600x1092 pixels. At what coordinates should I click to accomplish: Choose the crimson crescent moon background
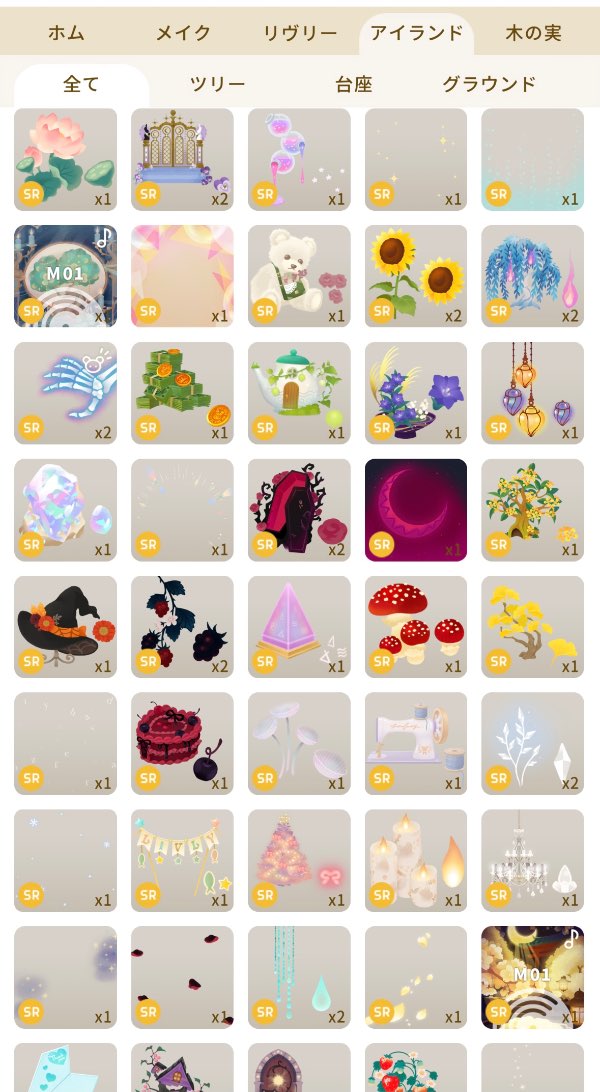coord(416,510)
